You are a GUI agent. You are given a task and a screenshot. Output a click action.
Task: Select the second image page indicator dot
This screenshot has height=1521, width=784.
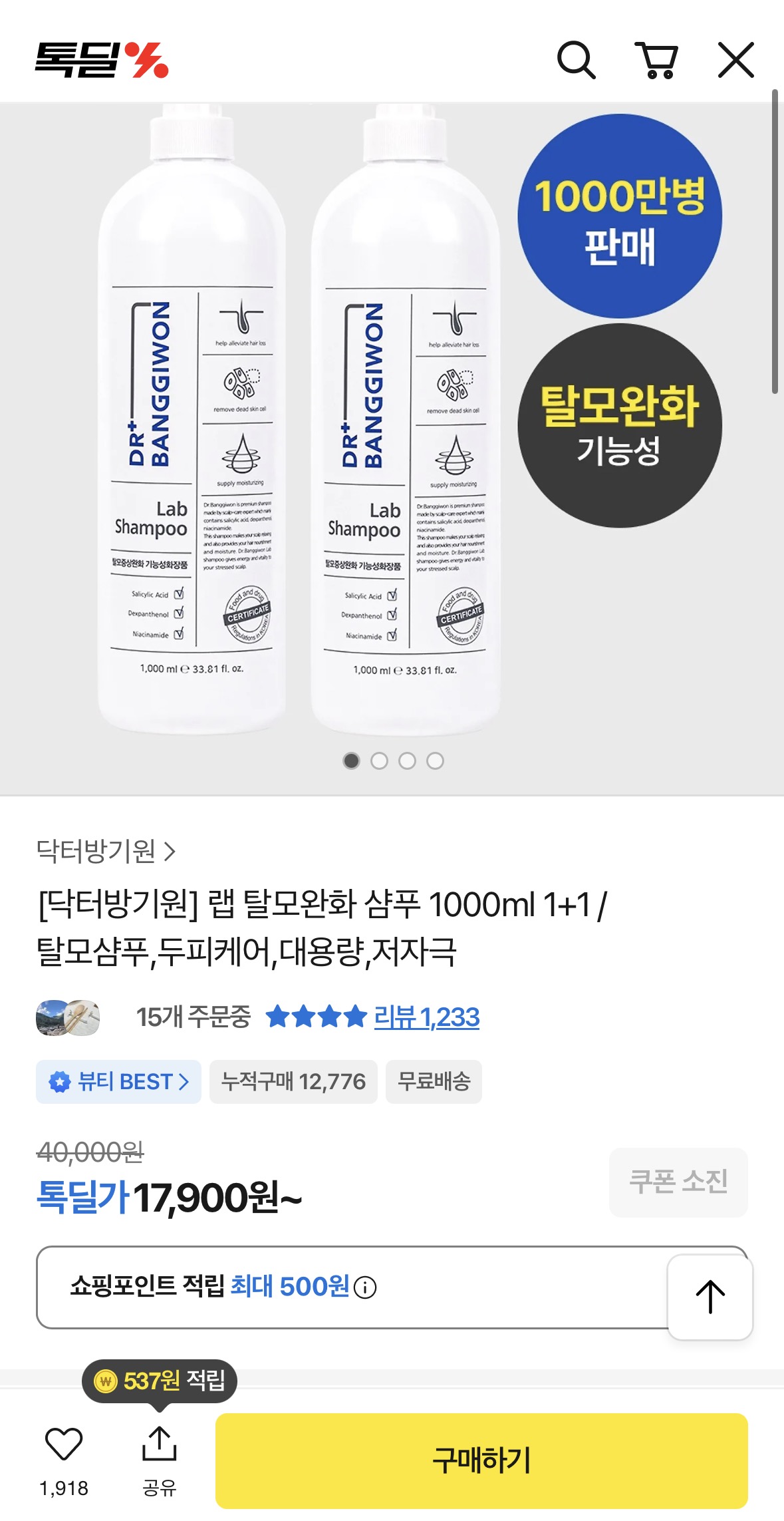click(x=379, y=760)
